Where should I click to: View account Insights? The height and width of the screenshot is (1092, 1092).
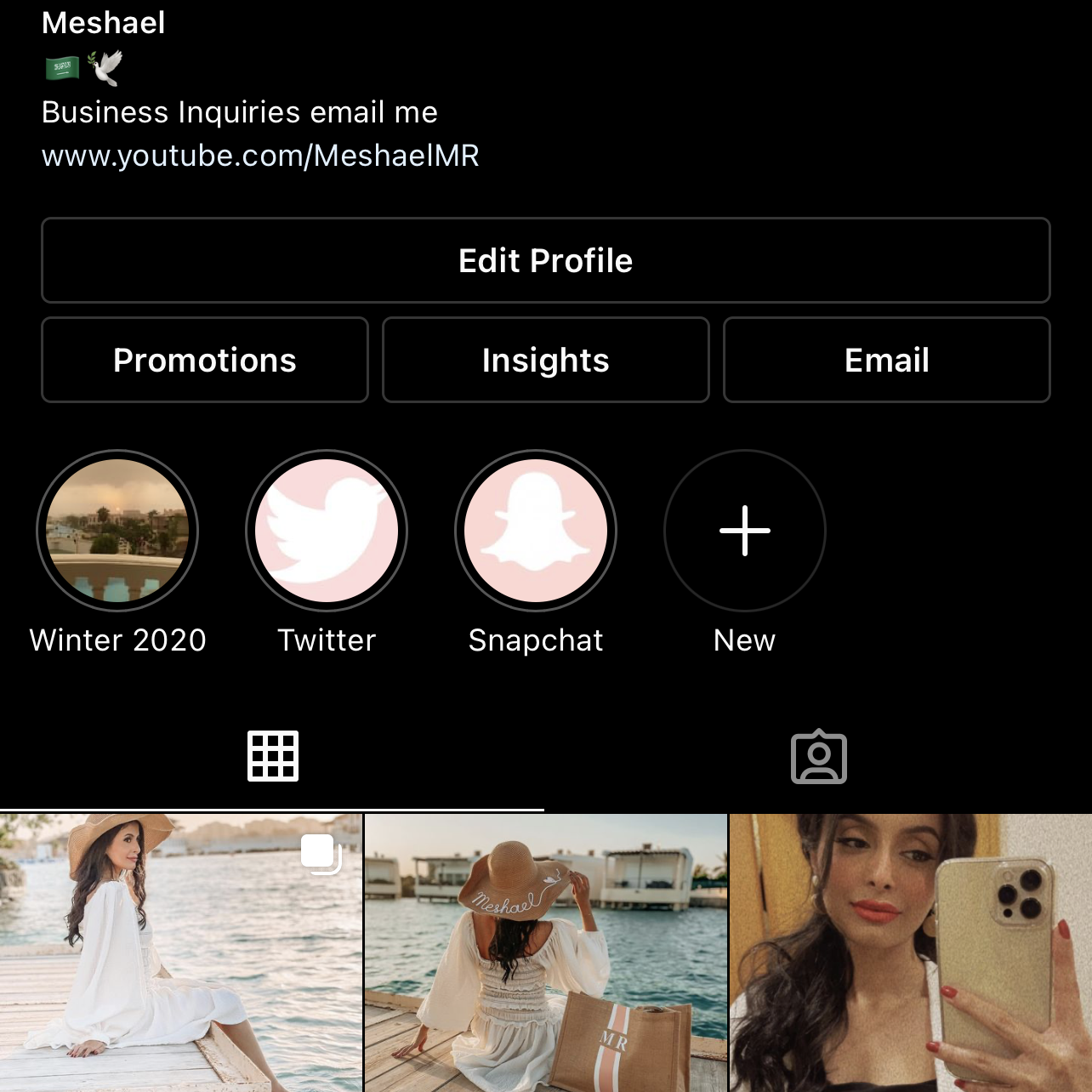click(x=545, y=360)
